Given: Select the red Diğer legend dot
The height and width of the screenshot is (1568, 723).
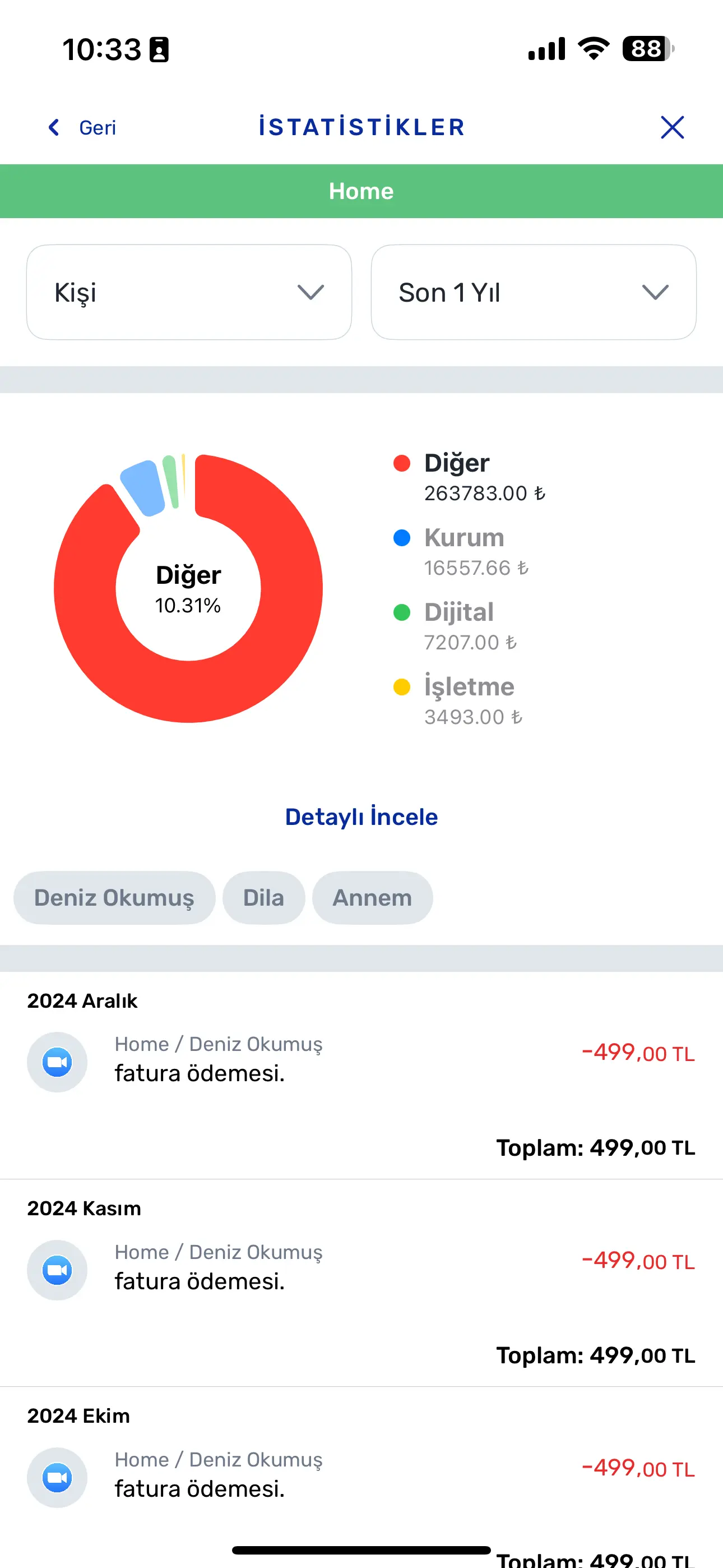Looking at the screenshot, I should [x=402, y=463].
